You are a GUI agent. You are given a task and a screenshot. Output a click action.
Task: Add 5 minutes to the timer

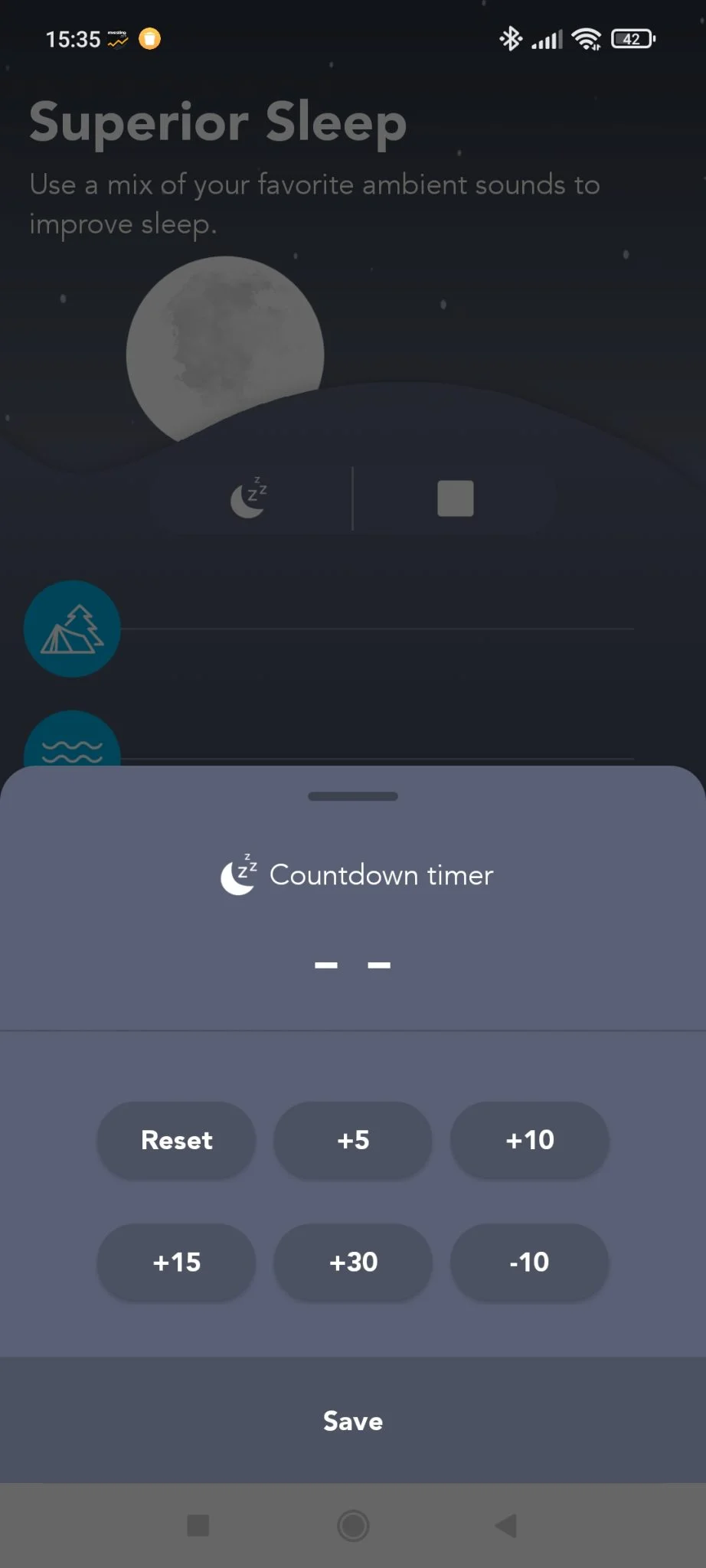point(353,1140)
